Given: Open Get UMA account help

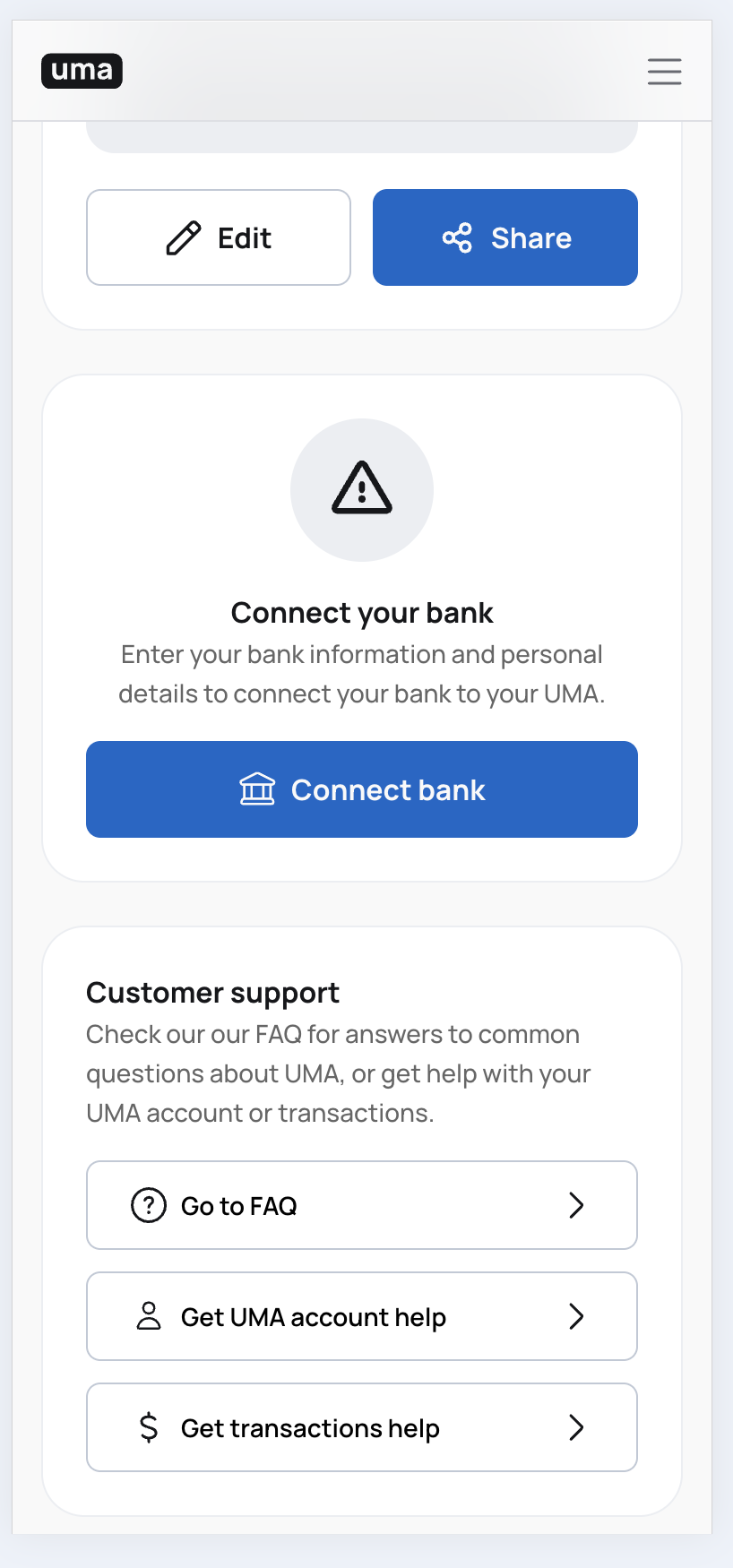Looking at the screenshot, I should pos(362,1316).
